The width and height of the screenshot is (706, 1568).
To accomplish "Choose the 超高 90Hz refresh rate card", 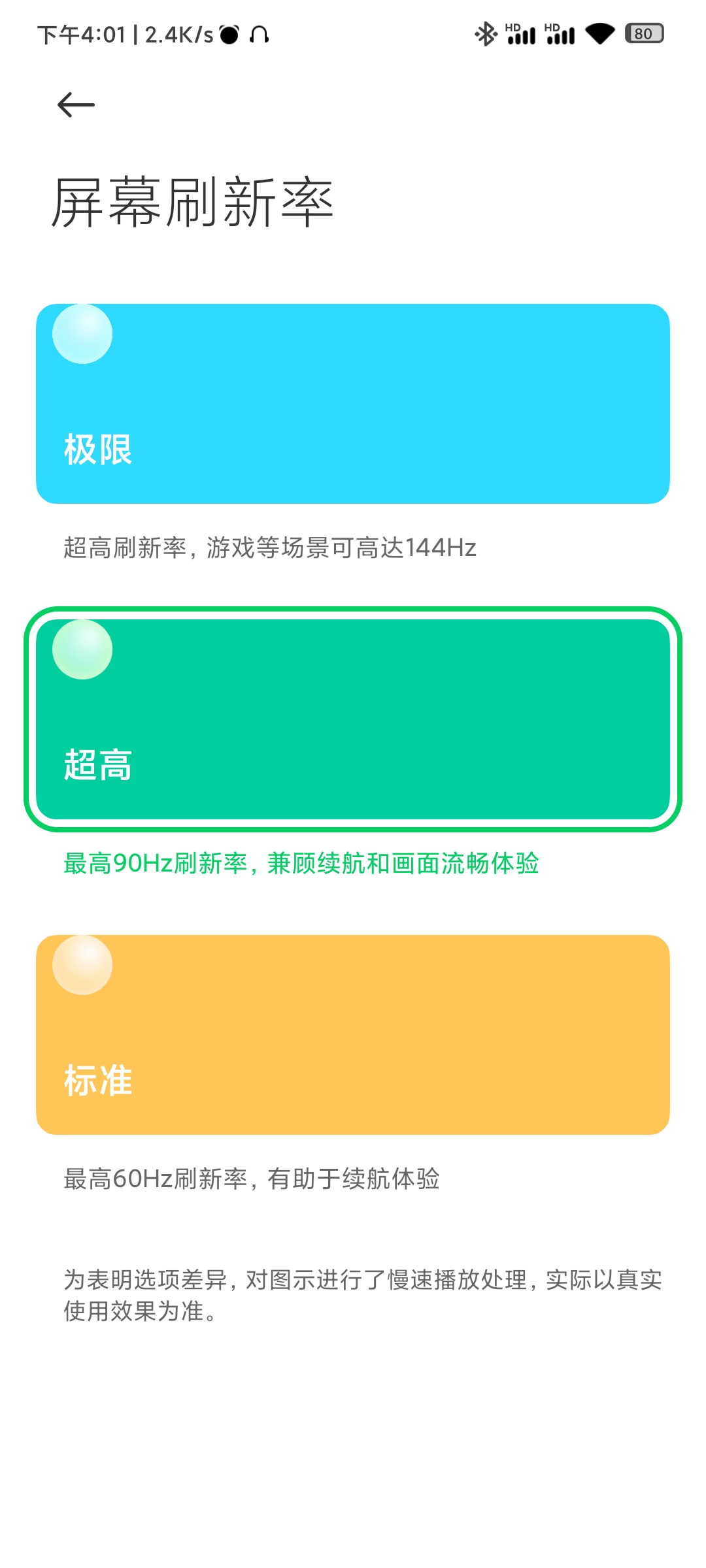I will tap(353, 719).
